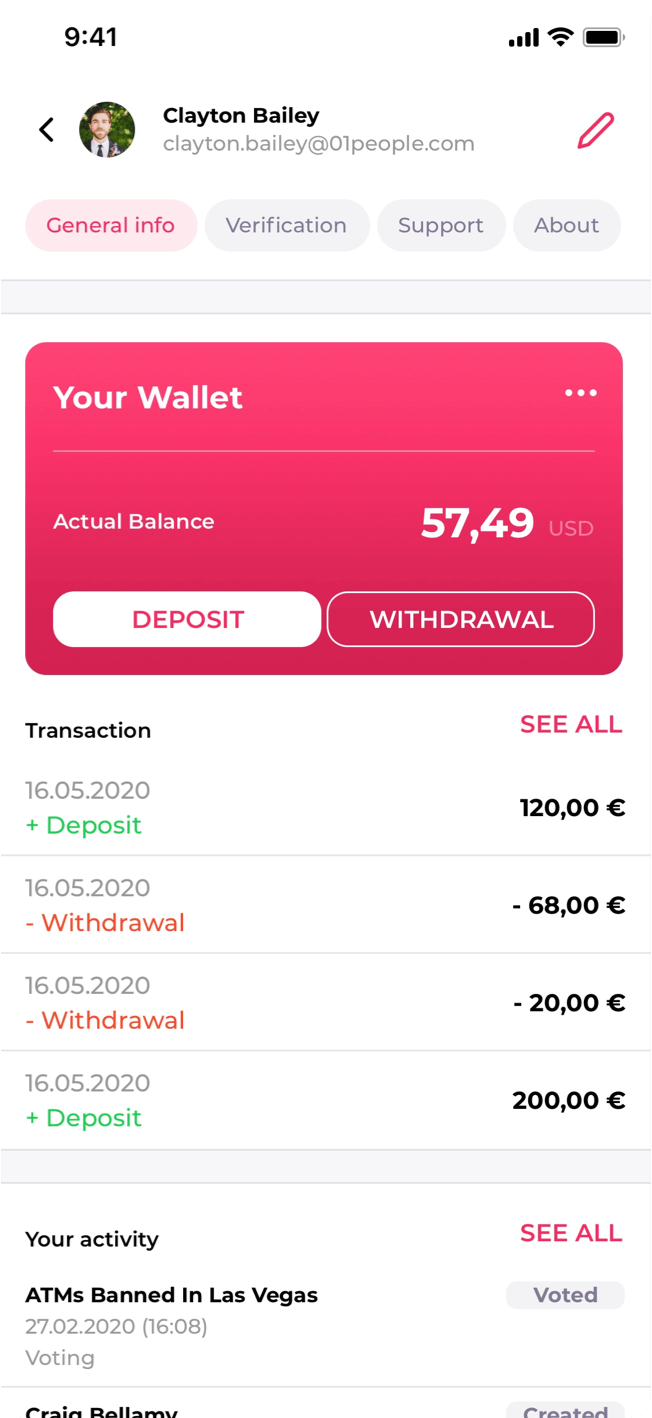The height and width of the screenshot is (1418, 652).
Task: Open the 68,00 € withdrawal transaction
Action: pyautogui.click(x=326, y=905)
